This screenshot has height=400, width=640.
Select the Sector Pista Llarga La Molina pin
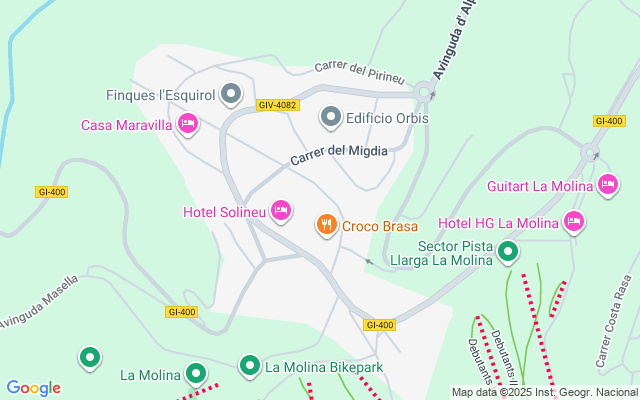(509, 251)
